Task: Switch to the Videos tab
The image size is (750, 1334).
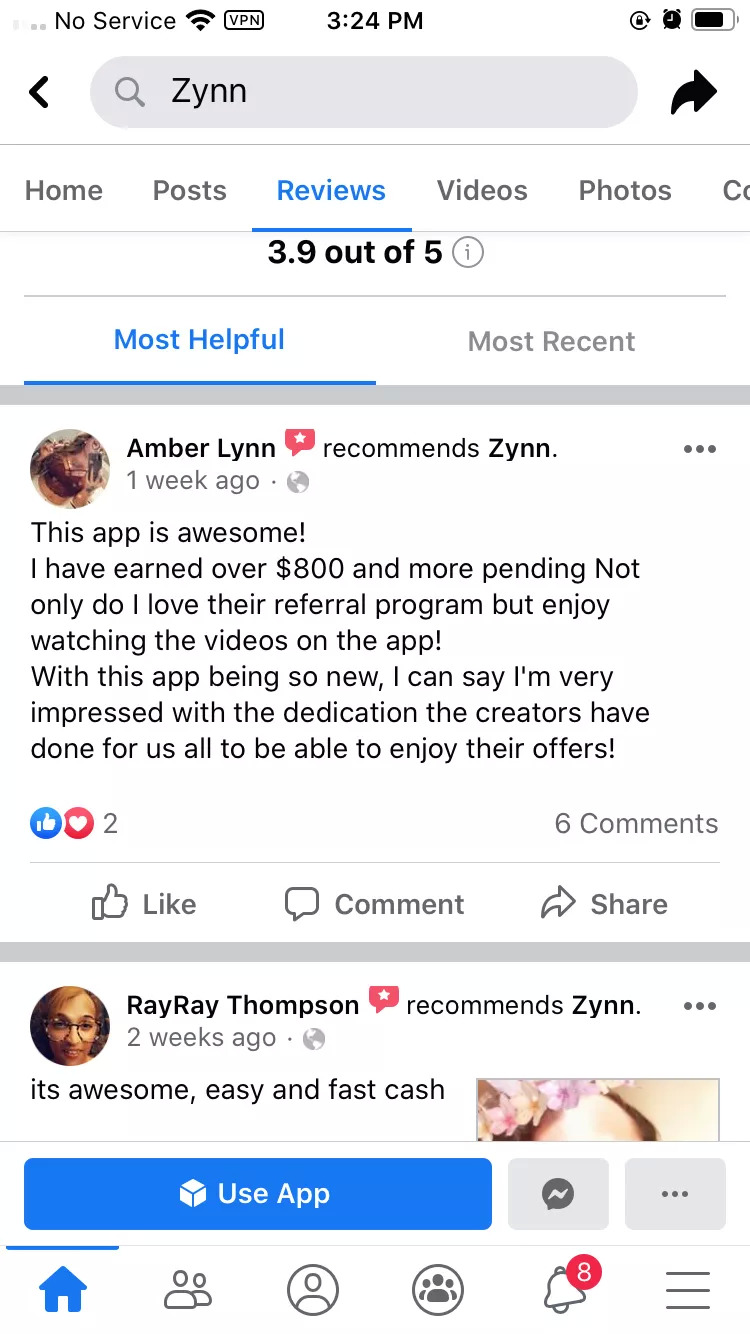Action: pyautogui.click(x=482, y=190)
